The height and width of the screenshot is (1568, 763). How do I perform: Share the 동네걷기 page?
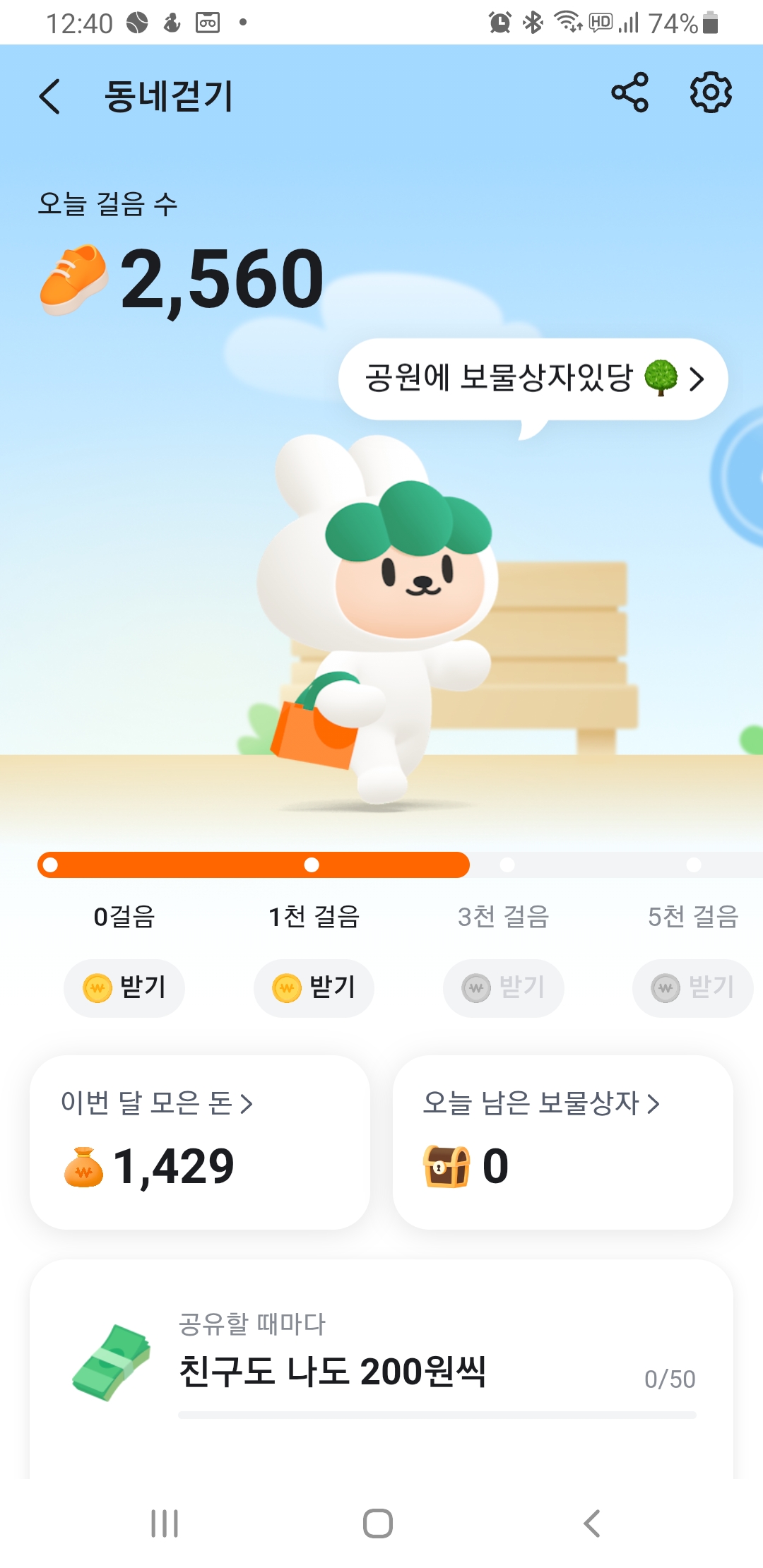629,93
